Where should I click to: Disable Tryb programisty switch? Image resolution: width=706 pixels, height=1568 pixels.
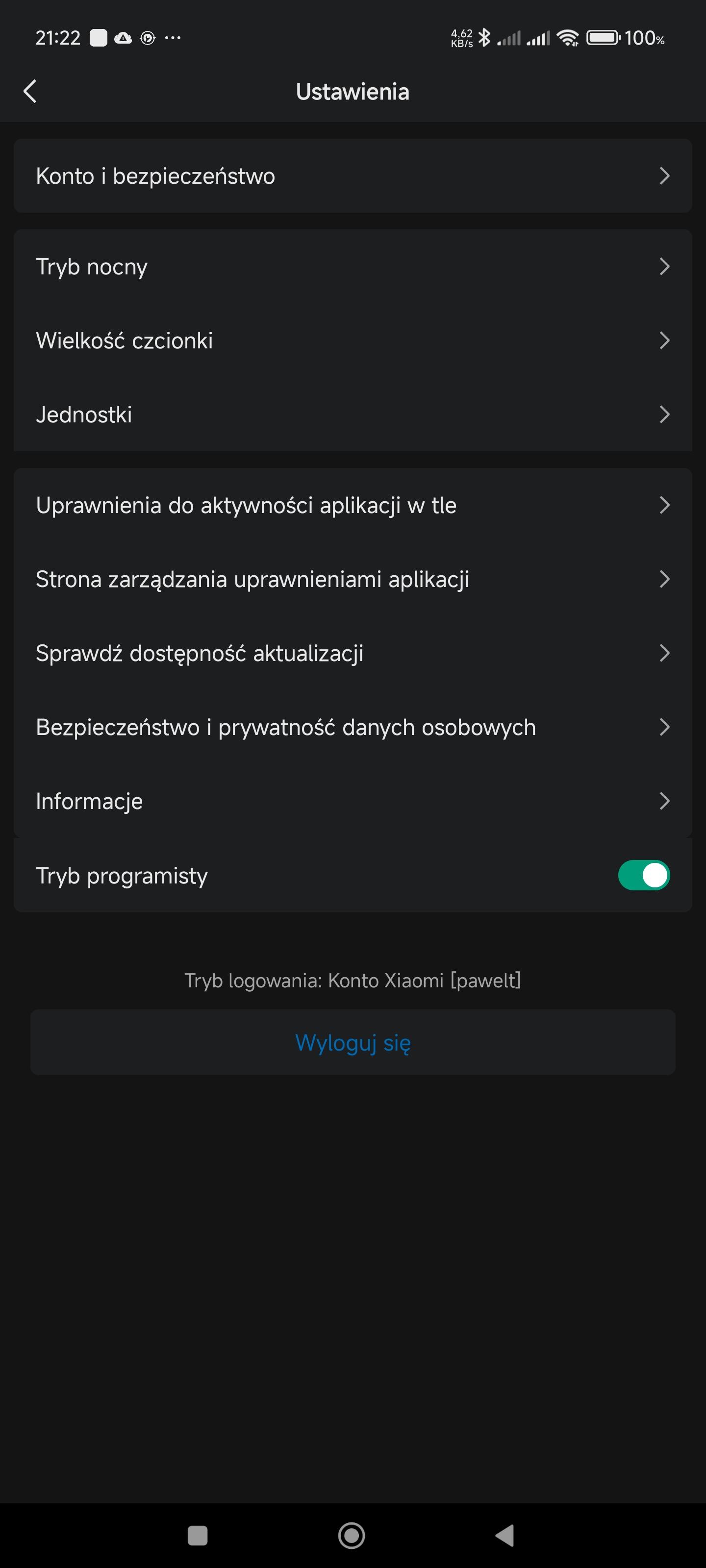[643, 875]
